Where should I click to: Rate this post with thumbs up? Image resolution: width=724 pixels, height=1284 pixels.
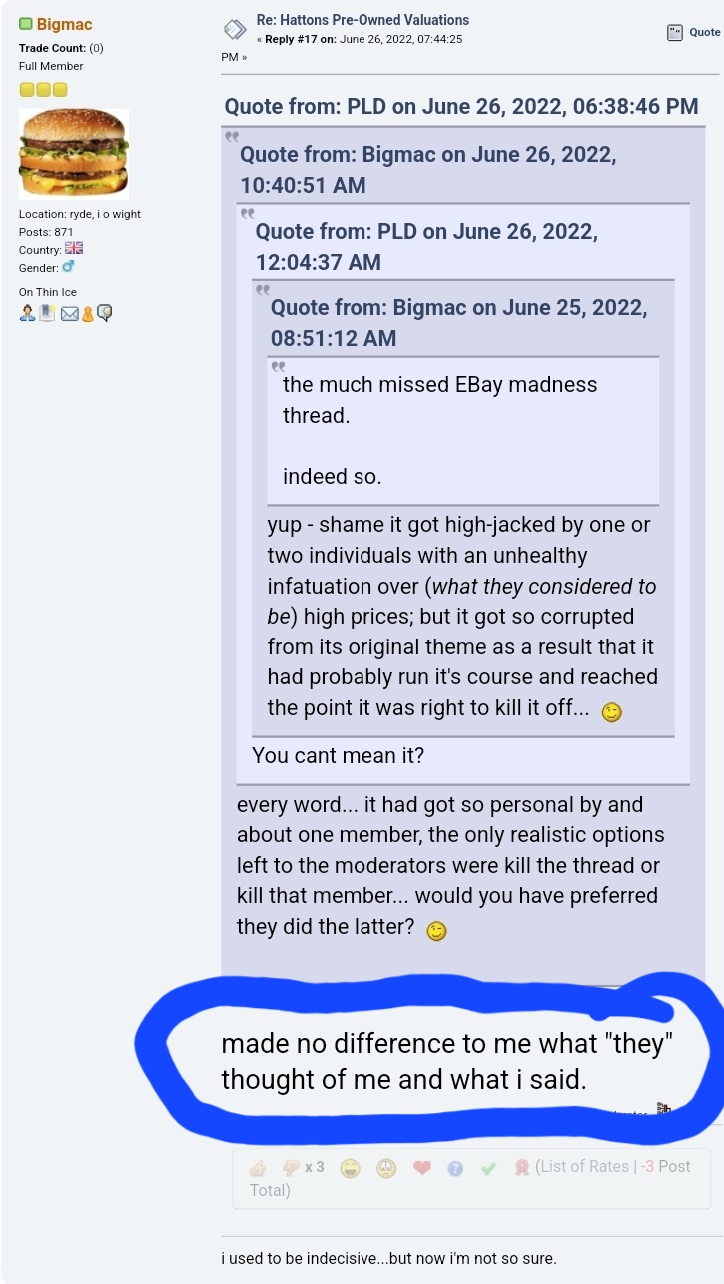(x=258, y=1167)
